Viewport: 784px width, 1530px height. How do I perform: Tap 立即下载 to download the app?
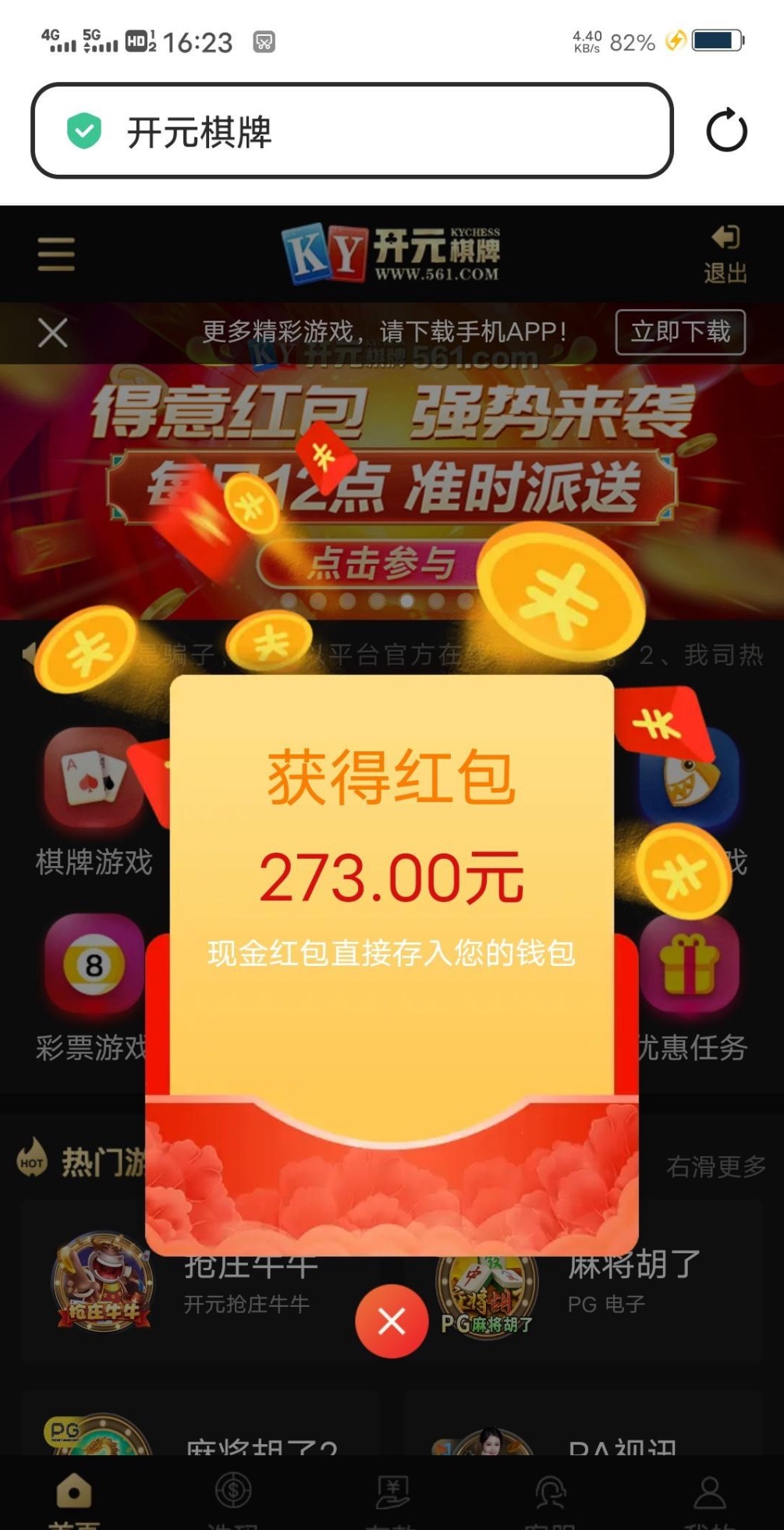pyautogui.click(x=680, y=332)
